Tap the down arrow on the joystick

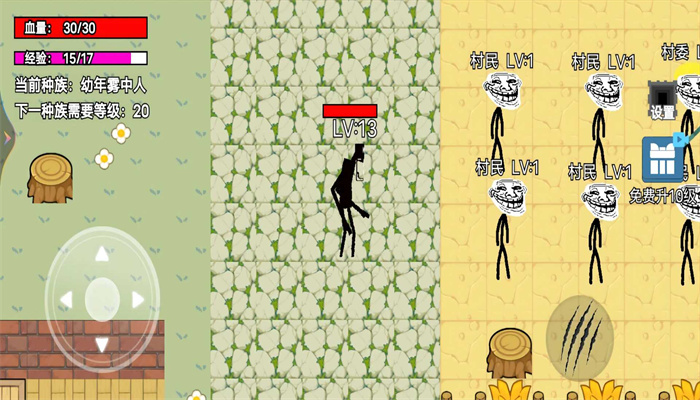101,342
